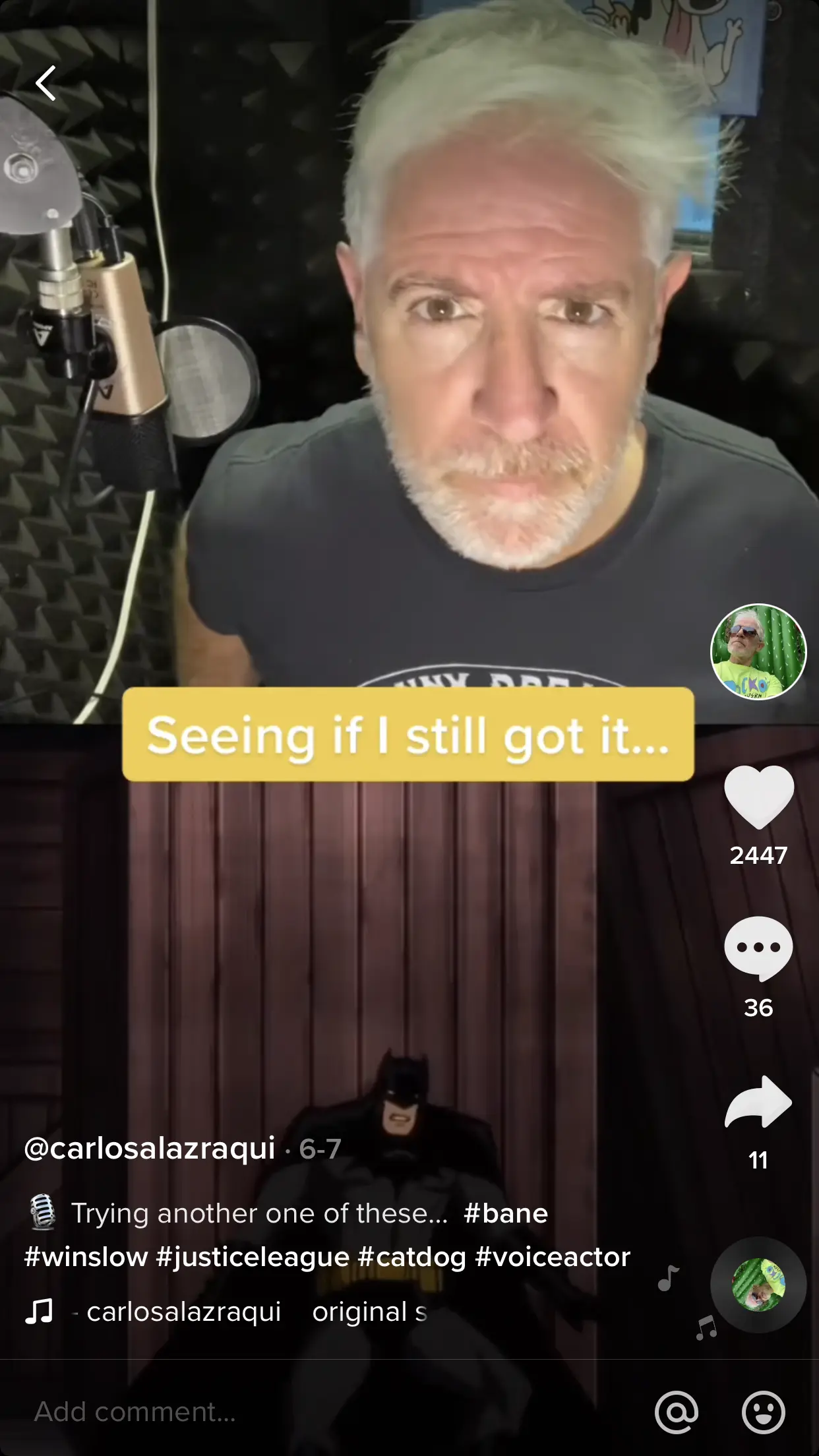Go back using the top-left arrow

click(x=45, y=83)
